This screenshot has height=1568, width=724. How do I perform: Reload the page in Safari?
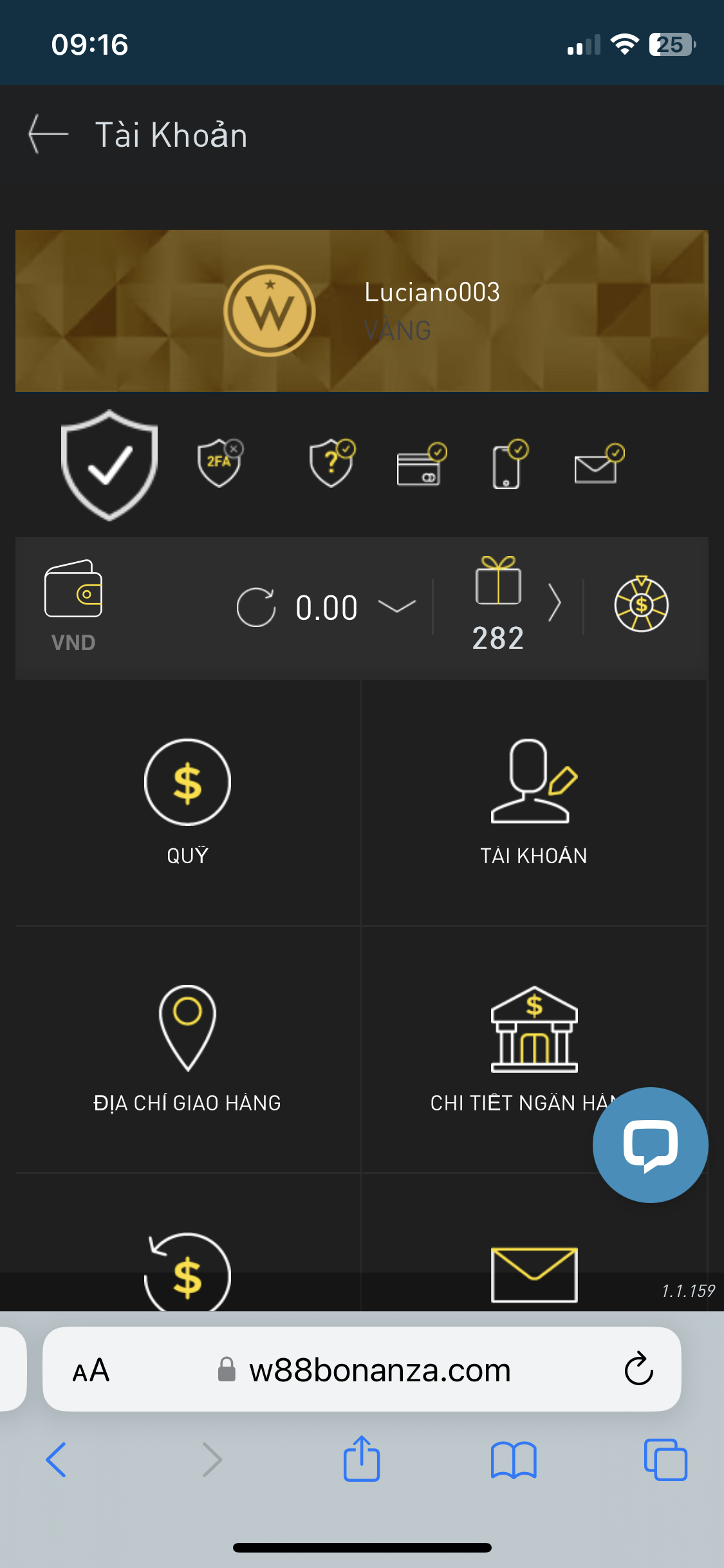(x=638, y=1368)
